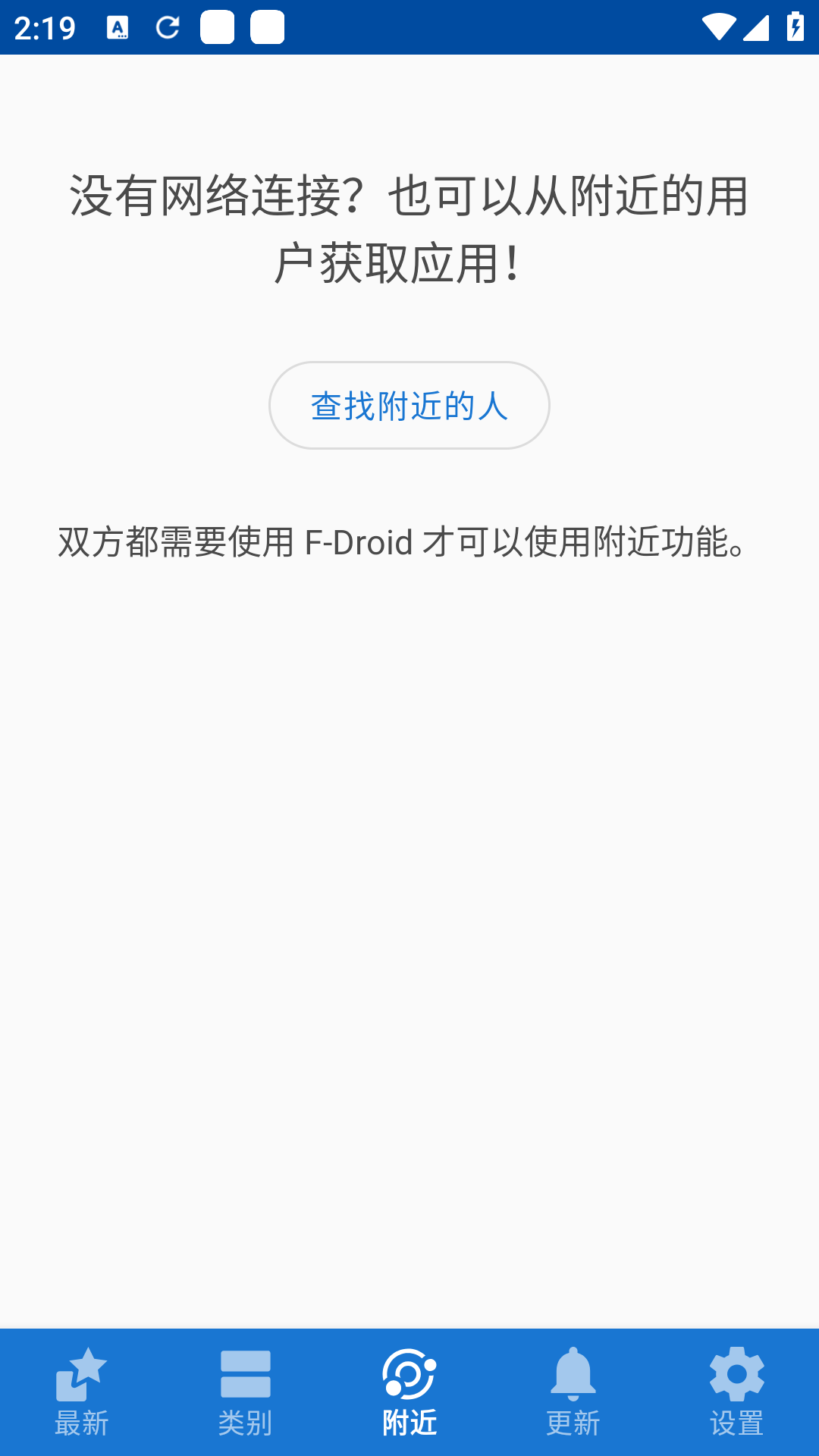
Task: Tap the battery icon in the status bar
Action: point(794,27)
